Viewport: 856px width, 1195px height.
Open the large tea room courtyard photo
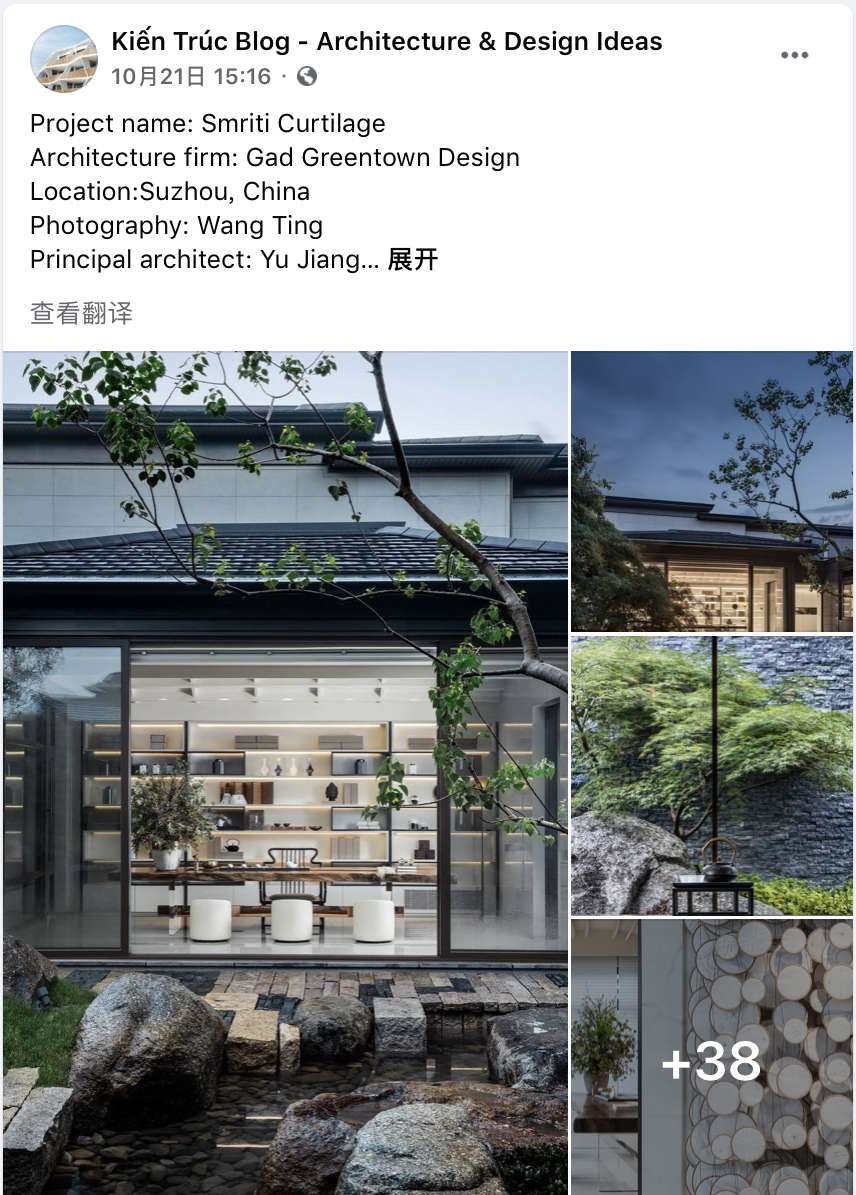(x=285, y=772)
